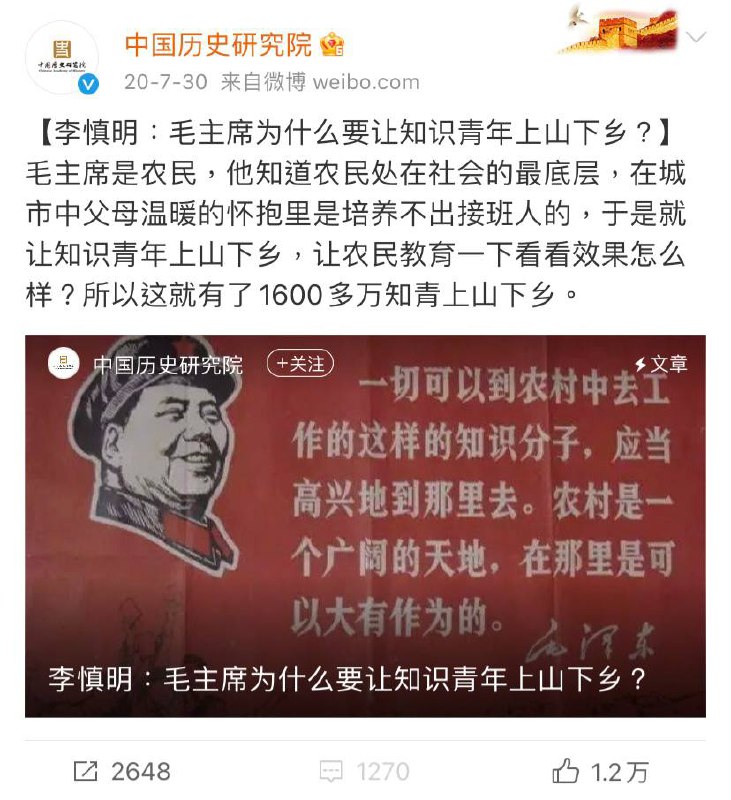Open the 20-7-30 timestamp
731x800 pixels.
[x=153, y=78]
